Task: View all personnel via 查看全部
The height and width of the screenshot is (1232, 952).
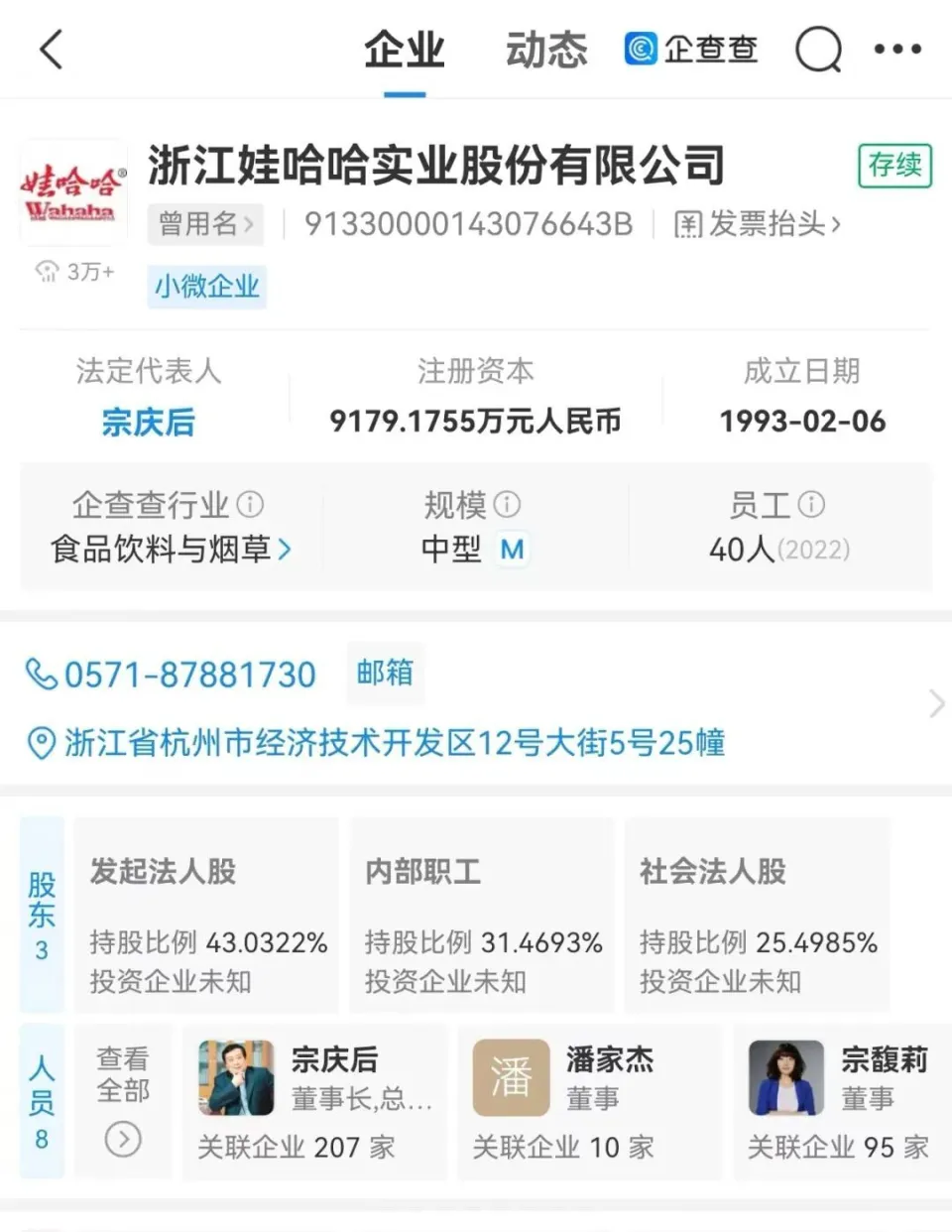Action: pyautogui.click(x=123, y=1101)
